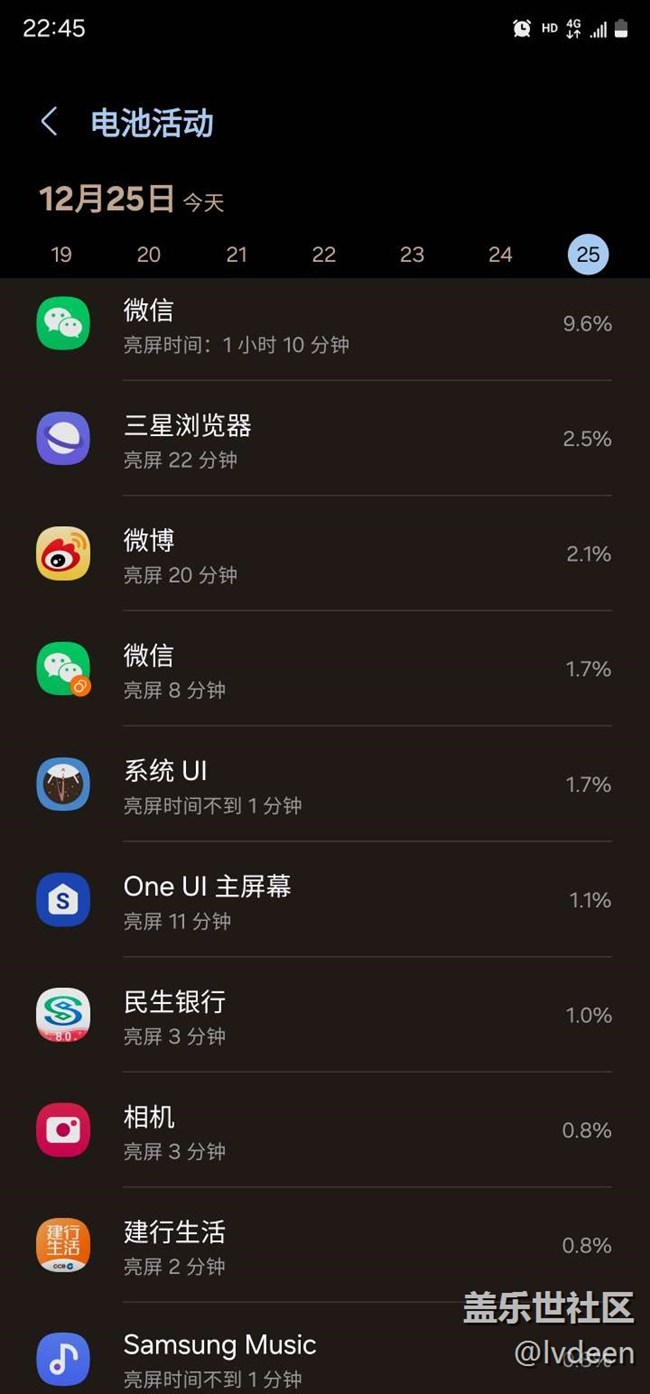Open 三星浏览器 battery details

pos(325,438)
